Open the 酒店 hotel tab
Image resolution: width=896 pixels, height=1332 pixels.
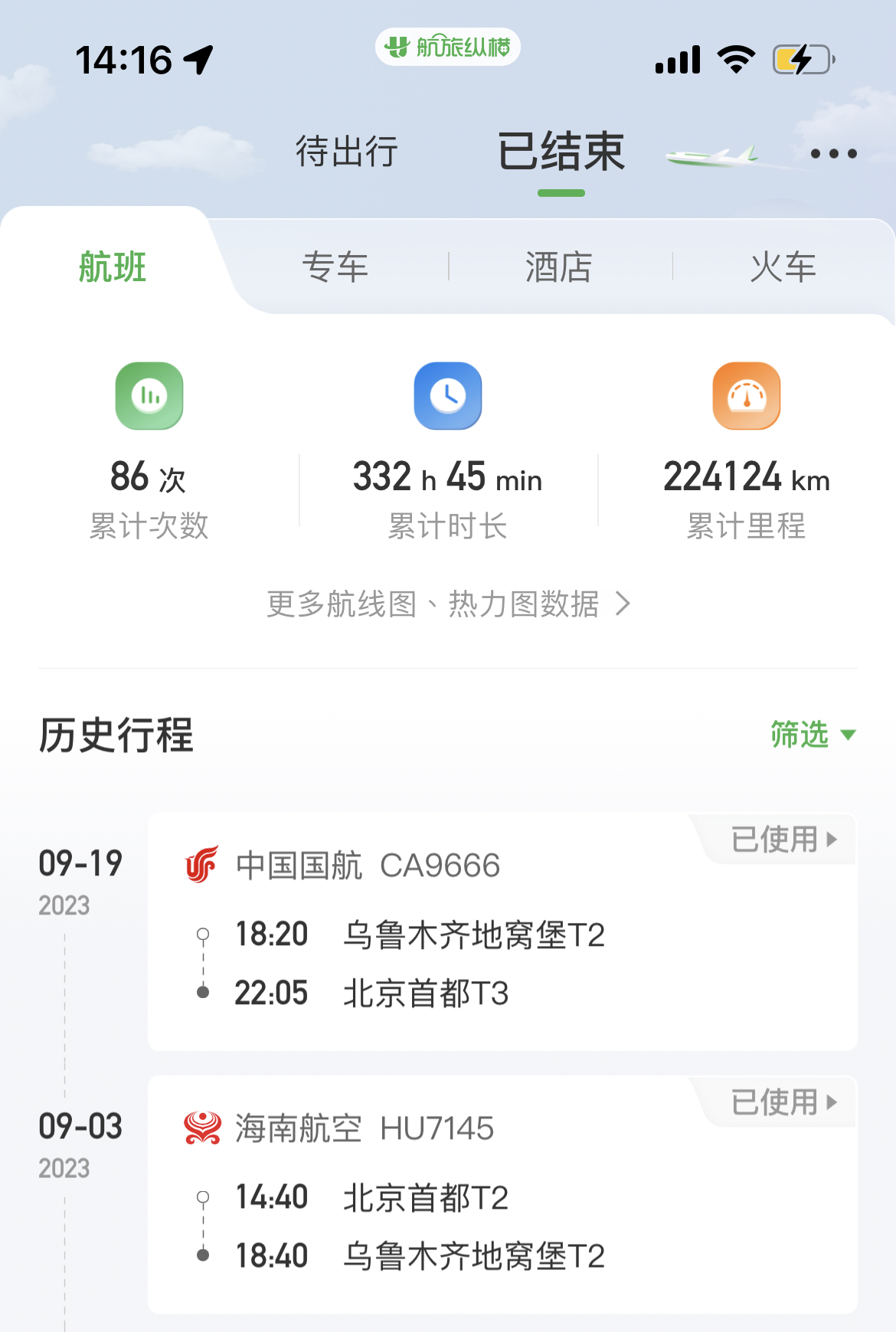pos(559,267)
